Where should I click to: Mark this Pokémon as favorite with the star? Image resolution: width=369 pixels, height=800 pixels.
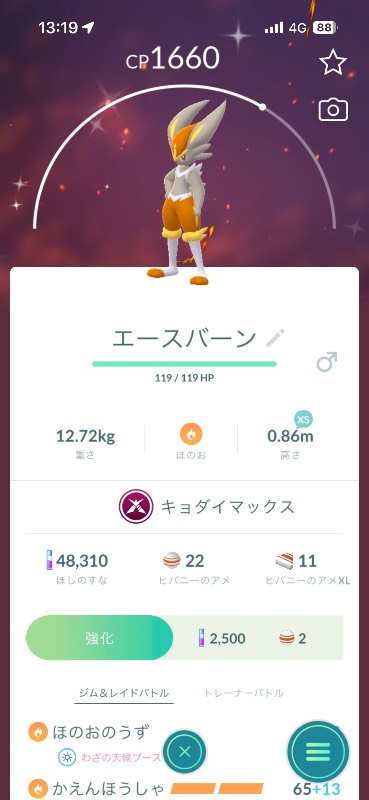coord(333,62)
